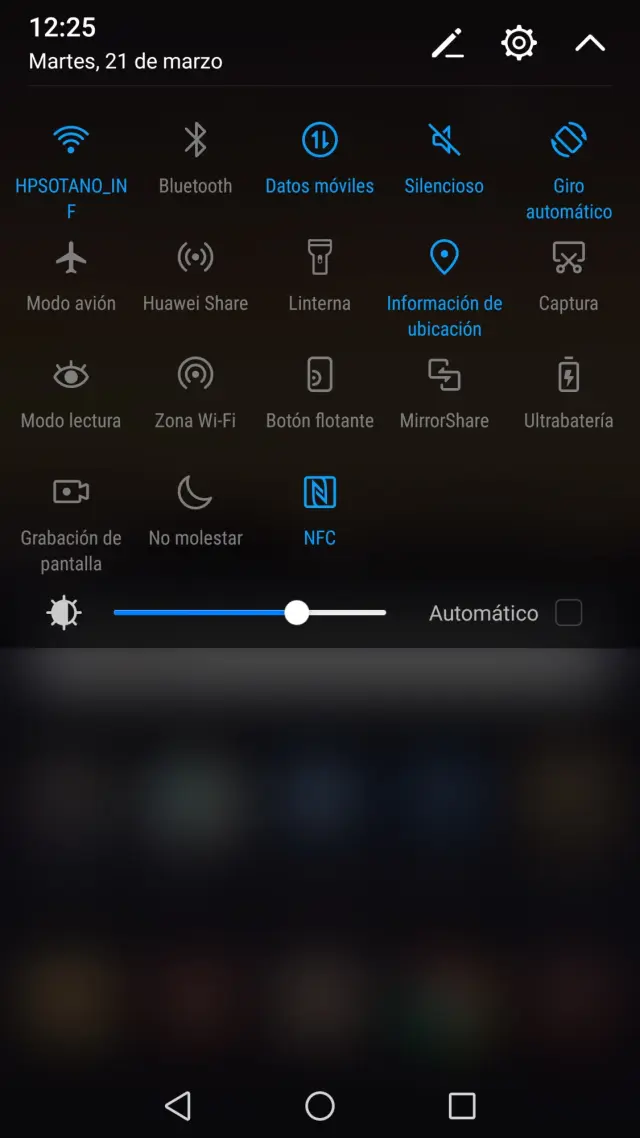Viewport: 640px width, 1138px height.
Task: Disable Información de ubicación
Action: [x=444, y=258]
